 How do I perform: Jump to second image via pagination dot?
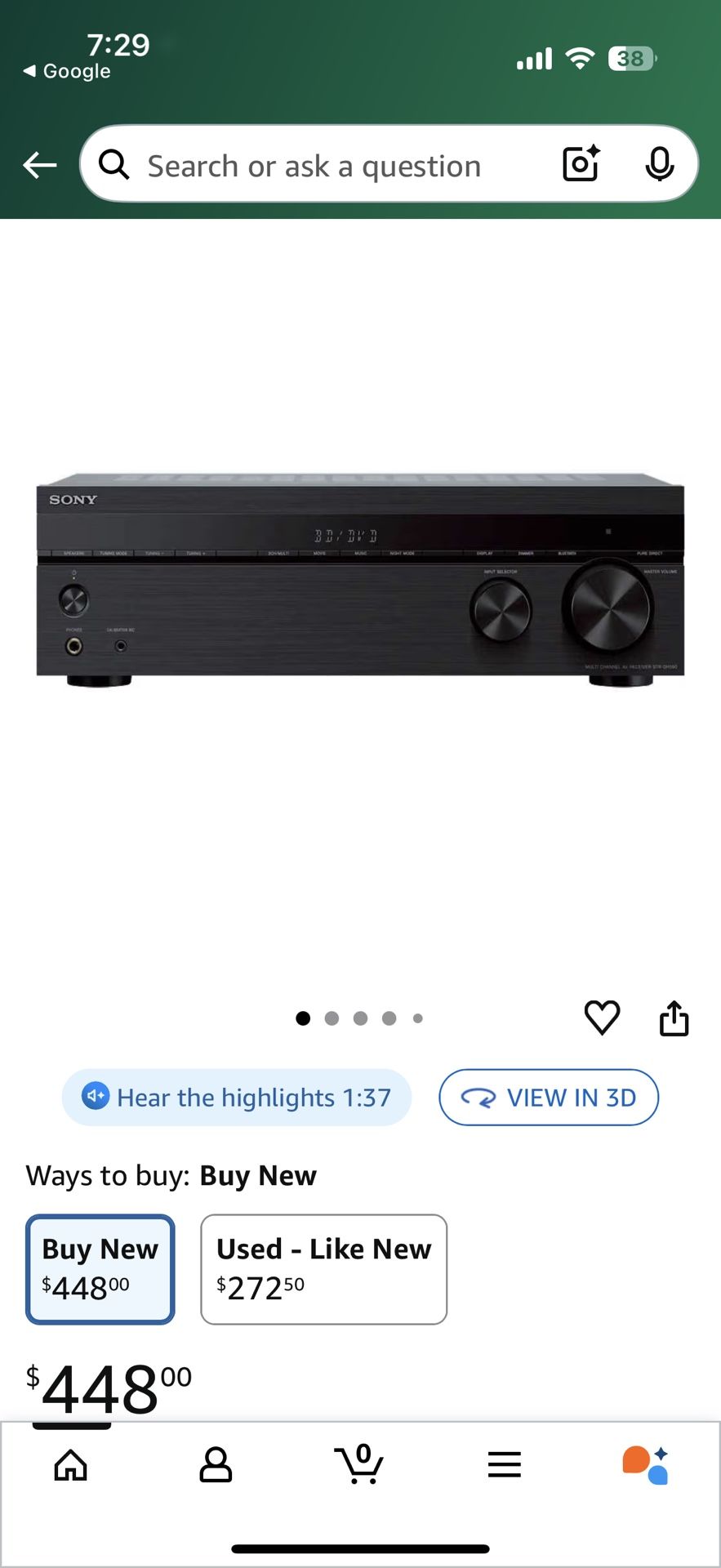[332, 1018]
